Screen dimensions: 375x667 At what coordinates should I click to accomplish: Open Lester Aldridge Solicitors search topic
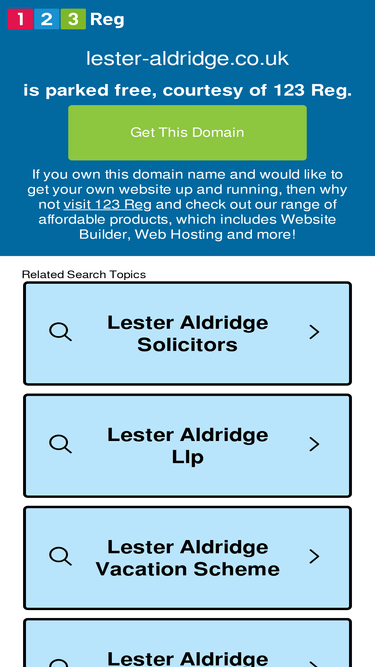(x=187, y=334)
